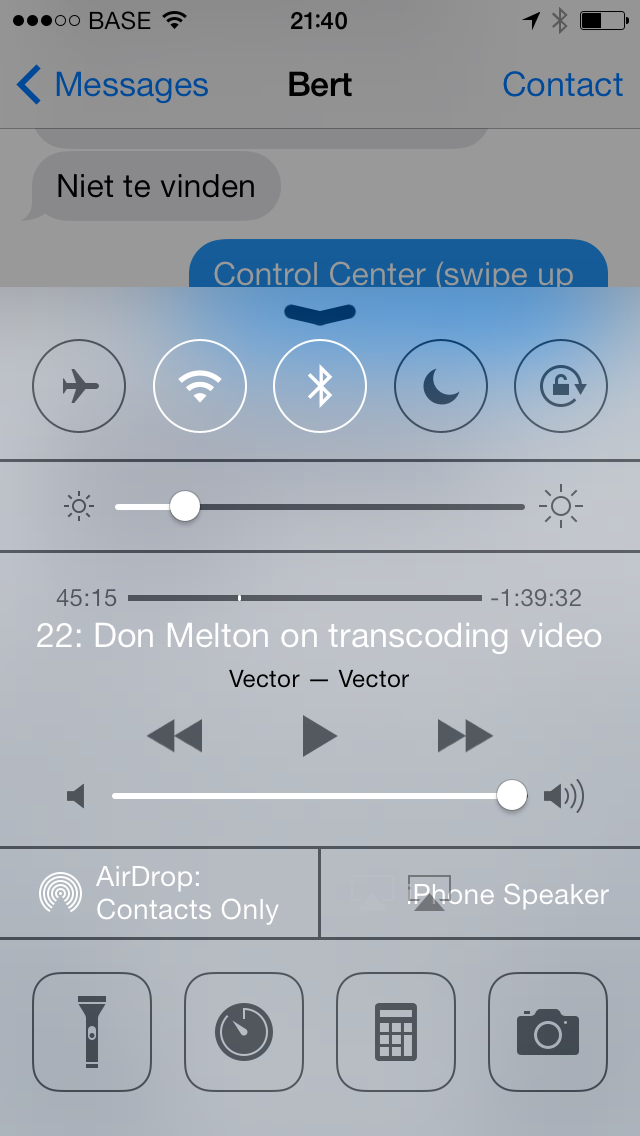Tap the podcast progress scrubber
The image size is (640, 1136).
[x=305, y=598]
